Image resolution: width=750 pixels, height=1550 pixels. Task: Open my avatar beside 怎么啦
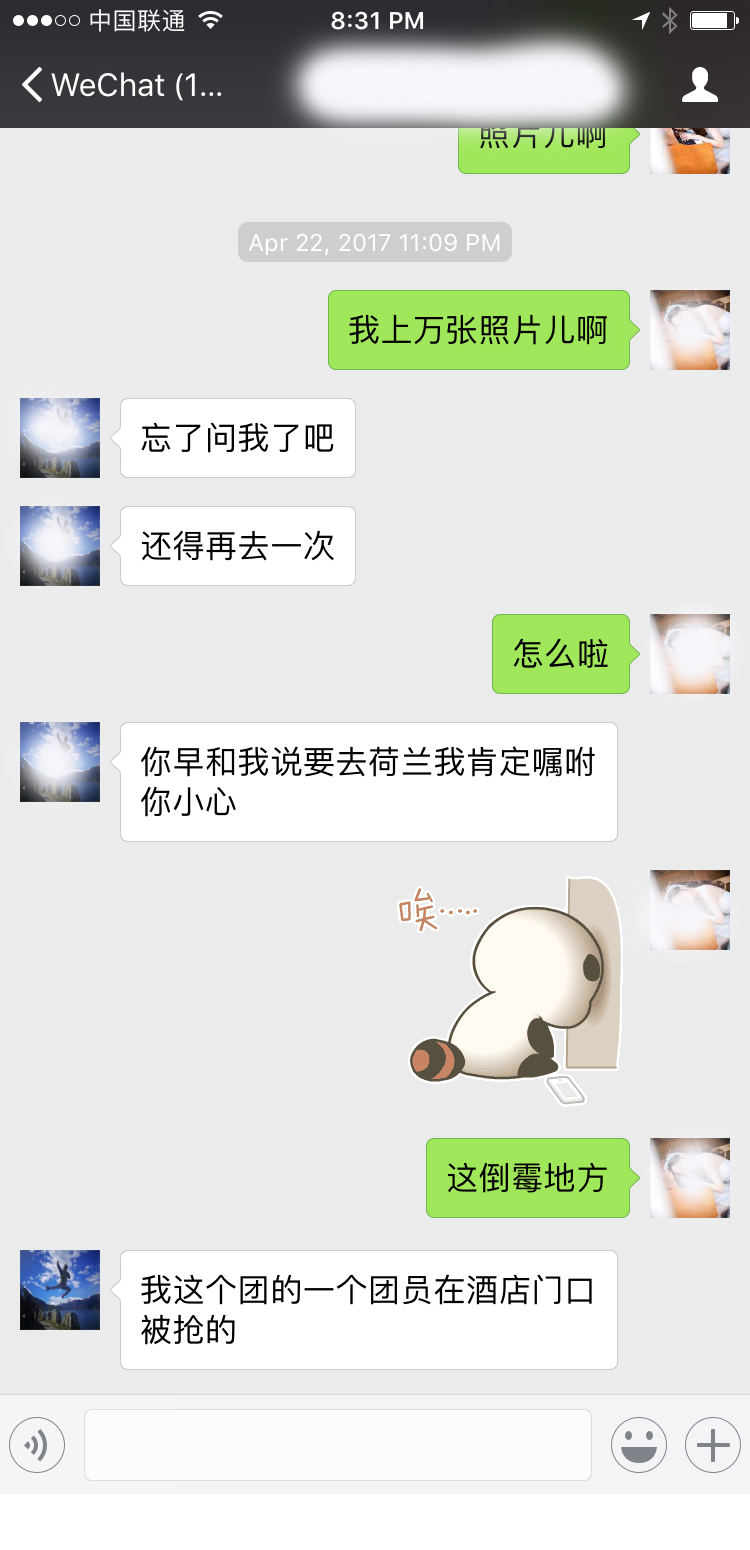tap(690, 654)
